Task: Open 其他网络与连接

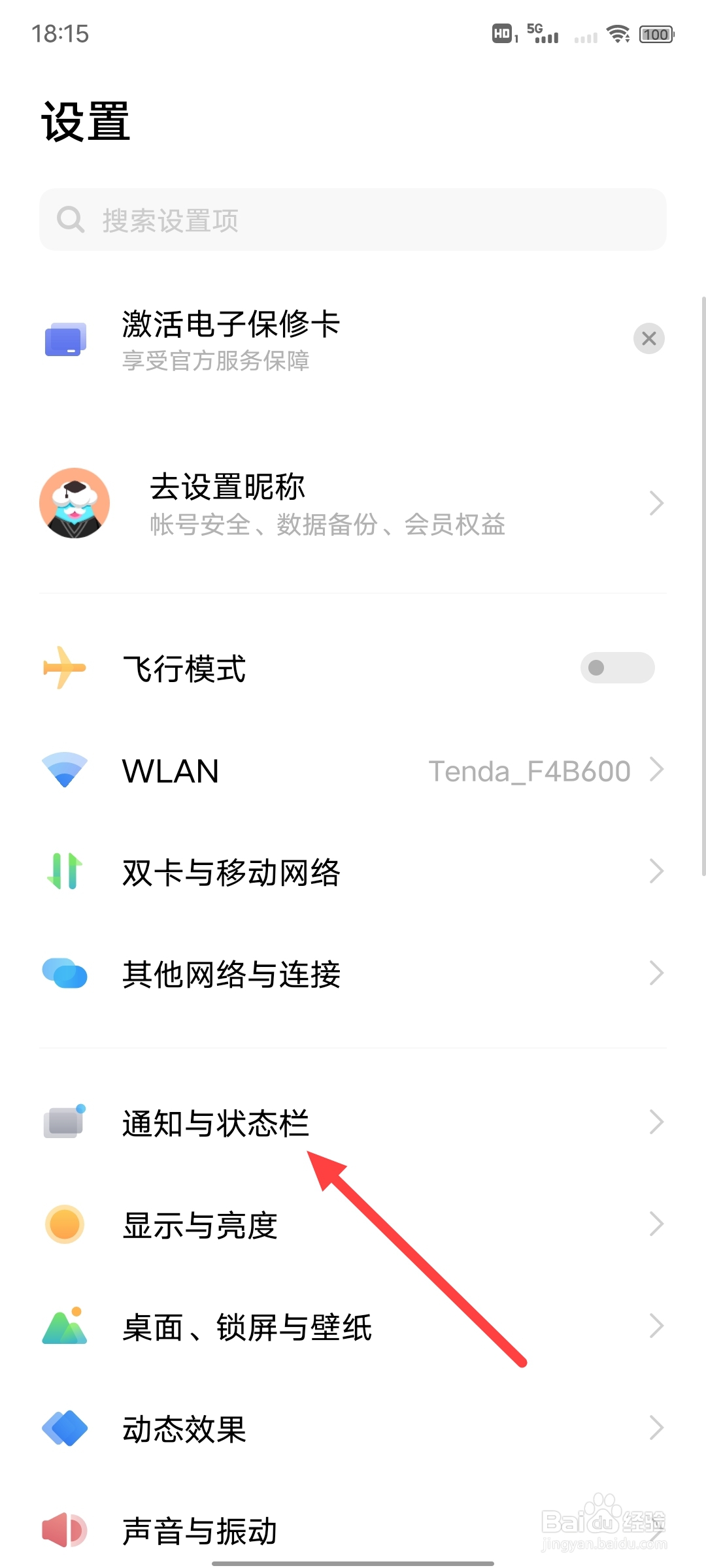Action: 353,974
